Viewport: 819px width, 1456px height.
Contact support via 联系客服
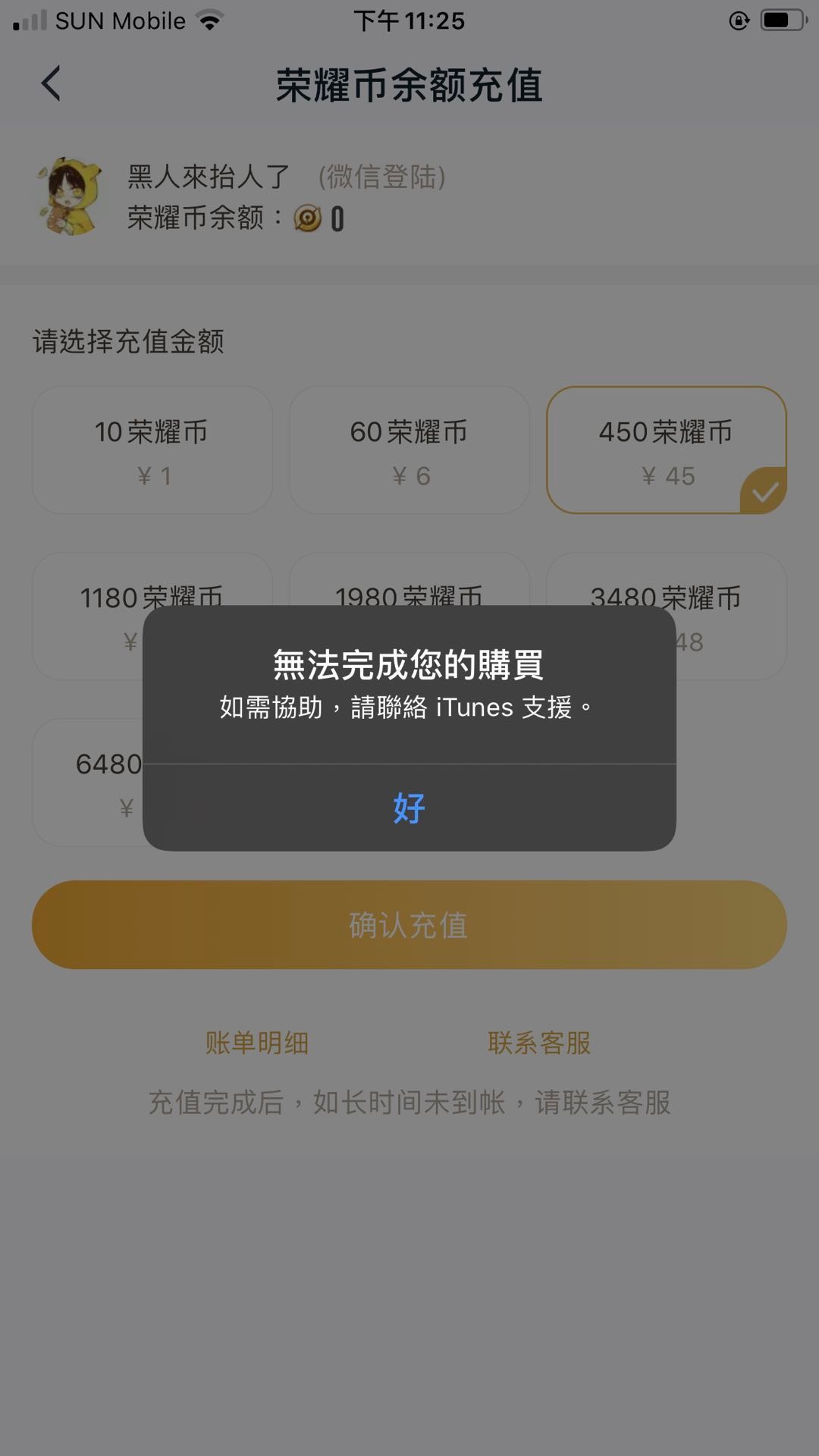click(539, 1043)
